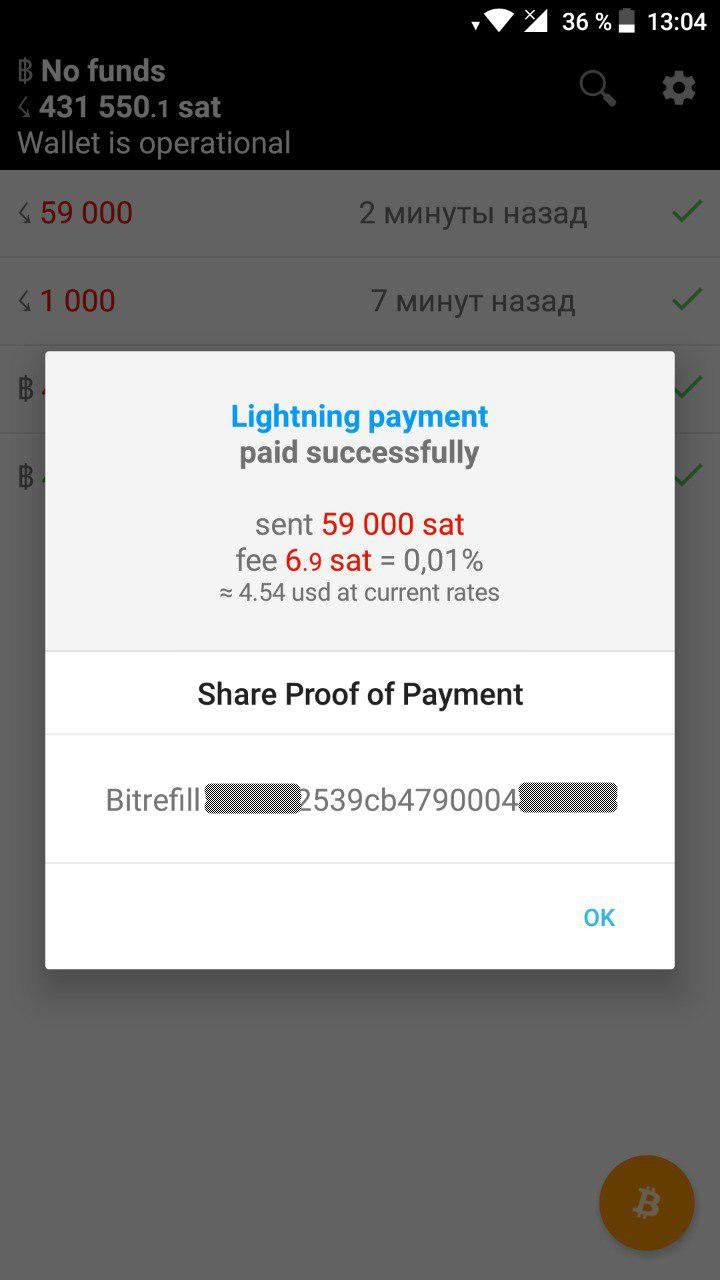Dismiss the dialog with OK
720x1280 pixels.
click(x=599, y=917)
